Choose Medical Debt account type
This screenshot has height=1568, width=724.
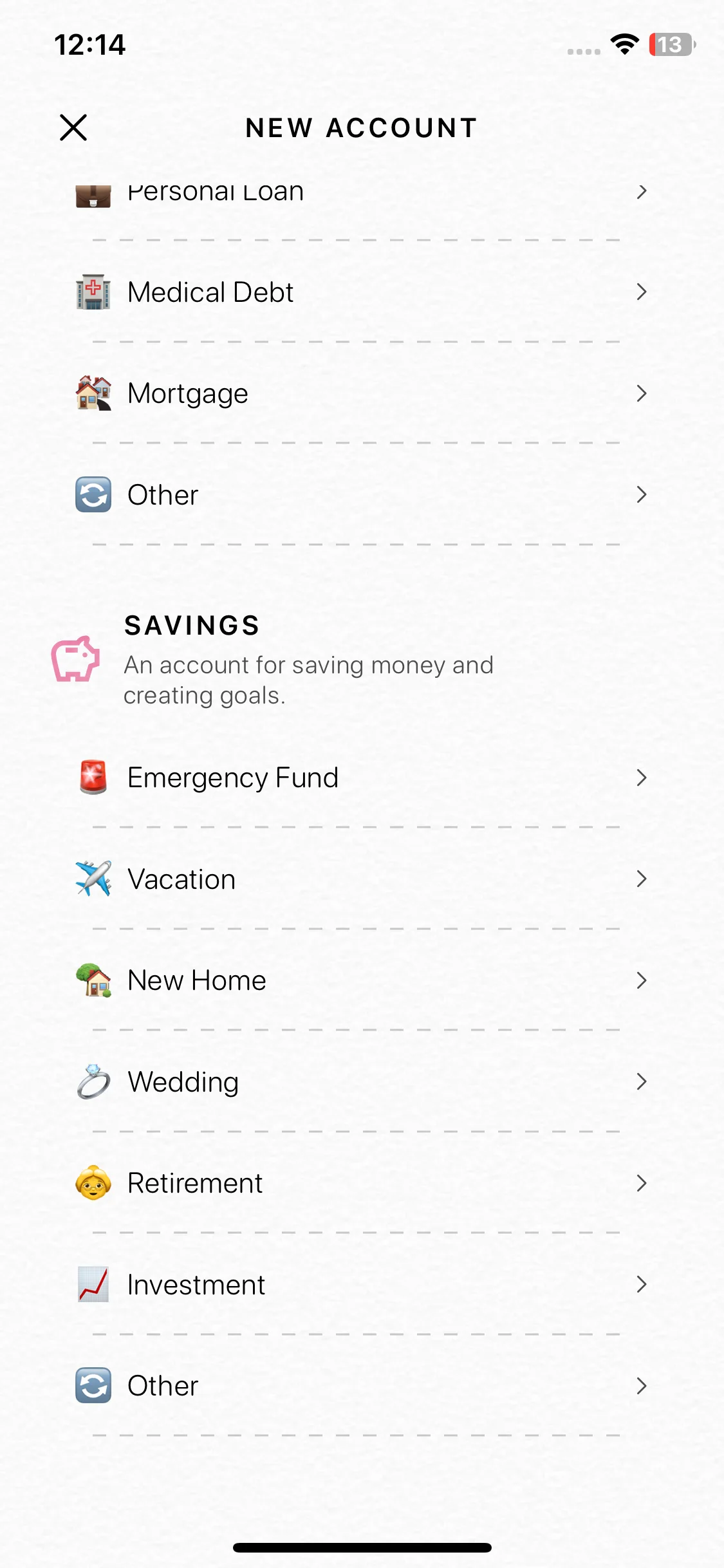coord(360,292)
